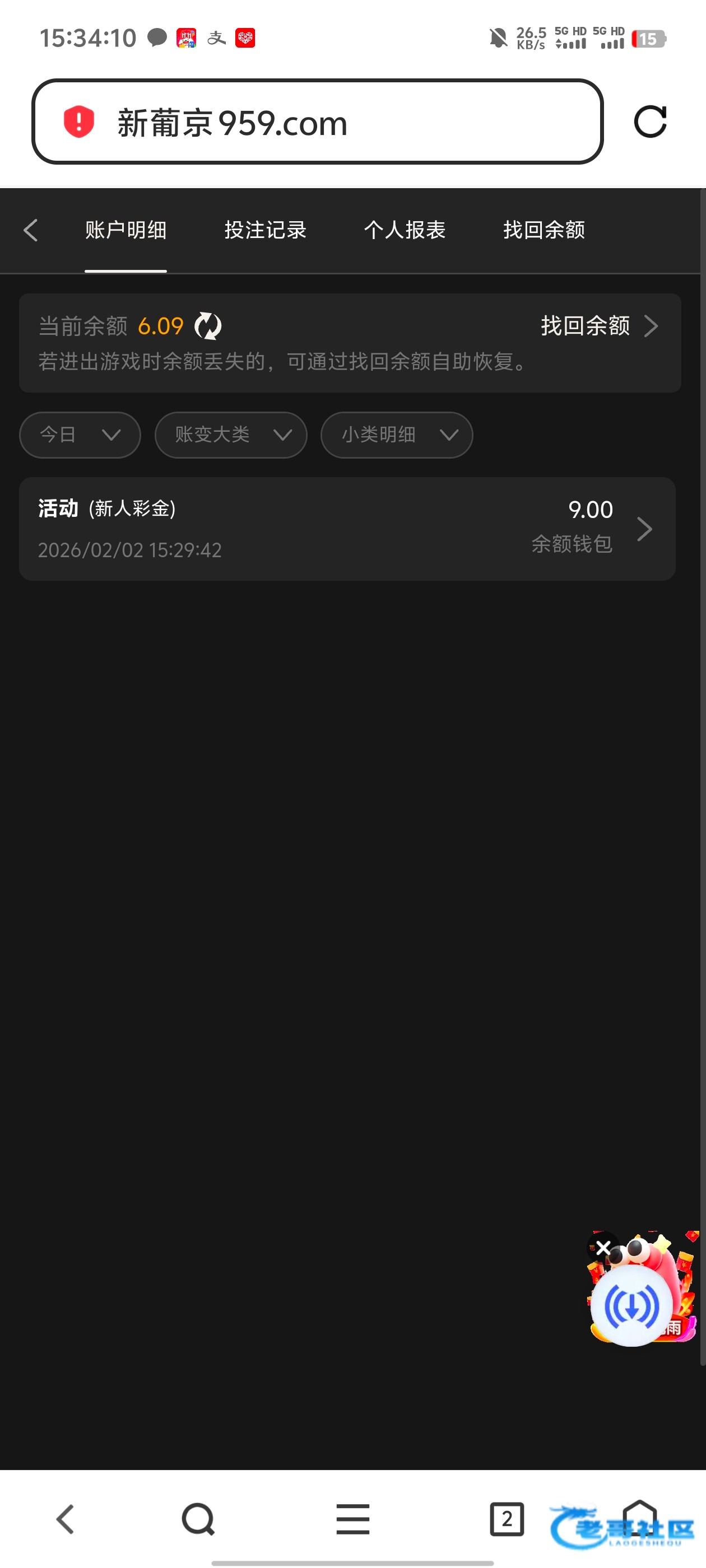This screenshot has width=706, height=1568.
Task: Go back using the page back arrow
Action: point(30,230)
